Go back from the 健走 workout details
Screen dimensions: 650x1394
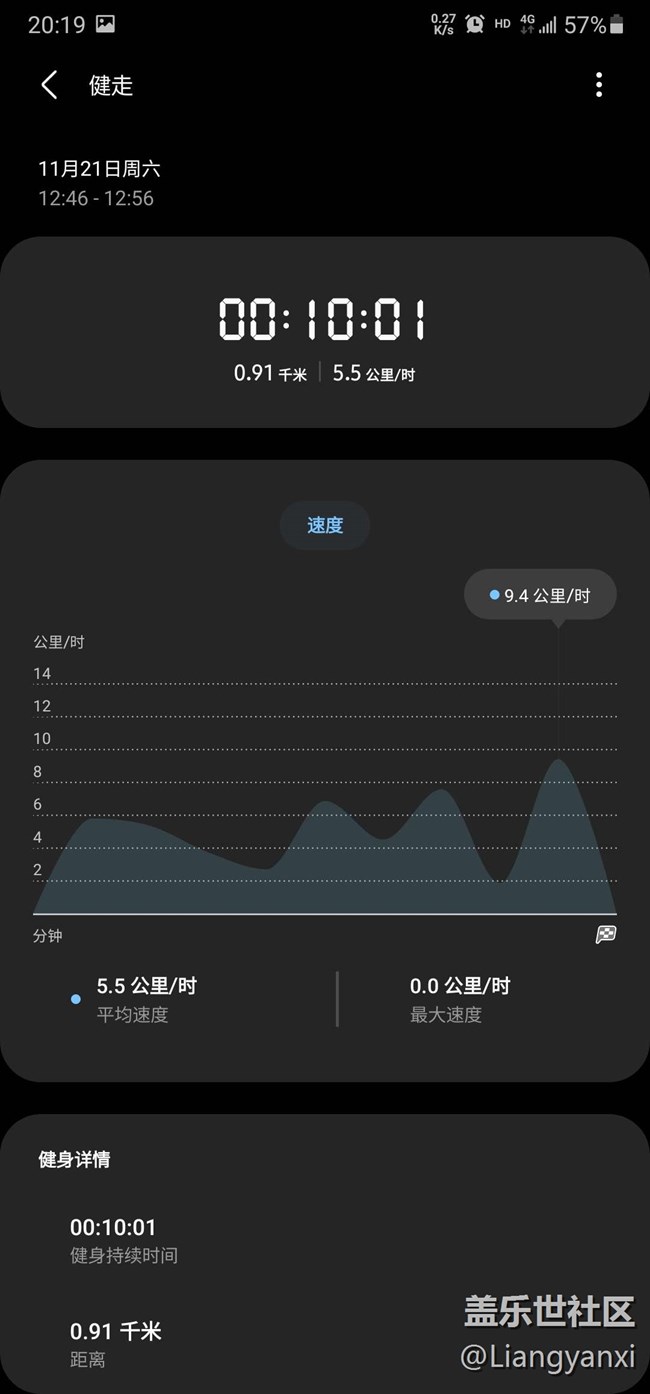pos(49,85)
